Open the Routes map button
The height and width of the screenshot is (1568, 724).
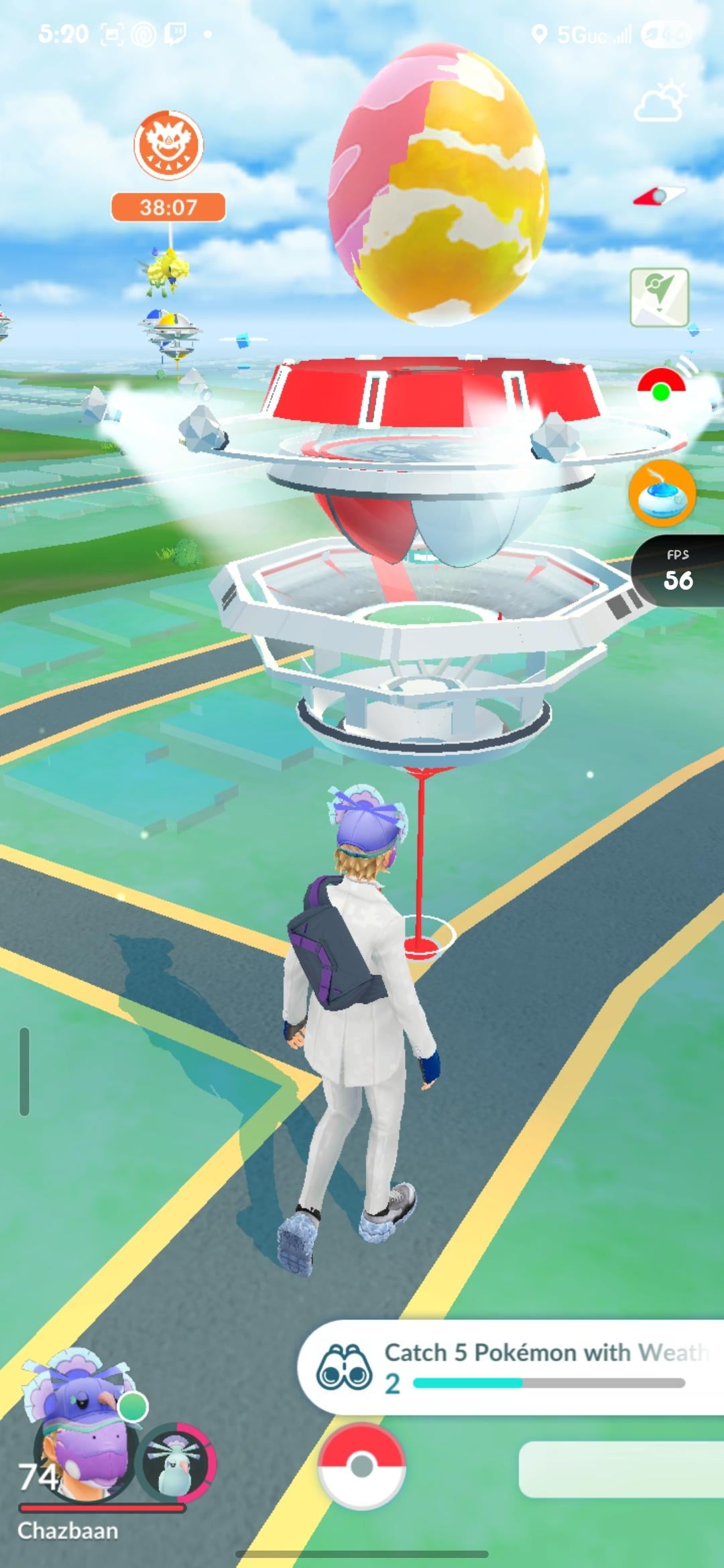(660, 297)
